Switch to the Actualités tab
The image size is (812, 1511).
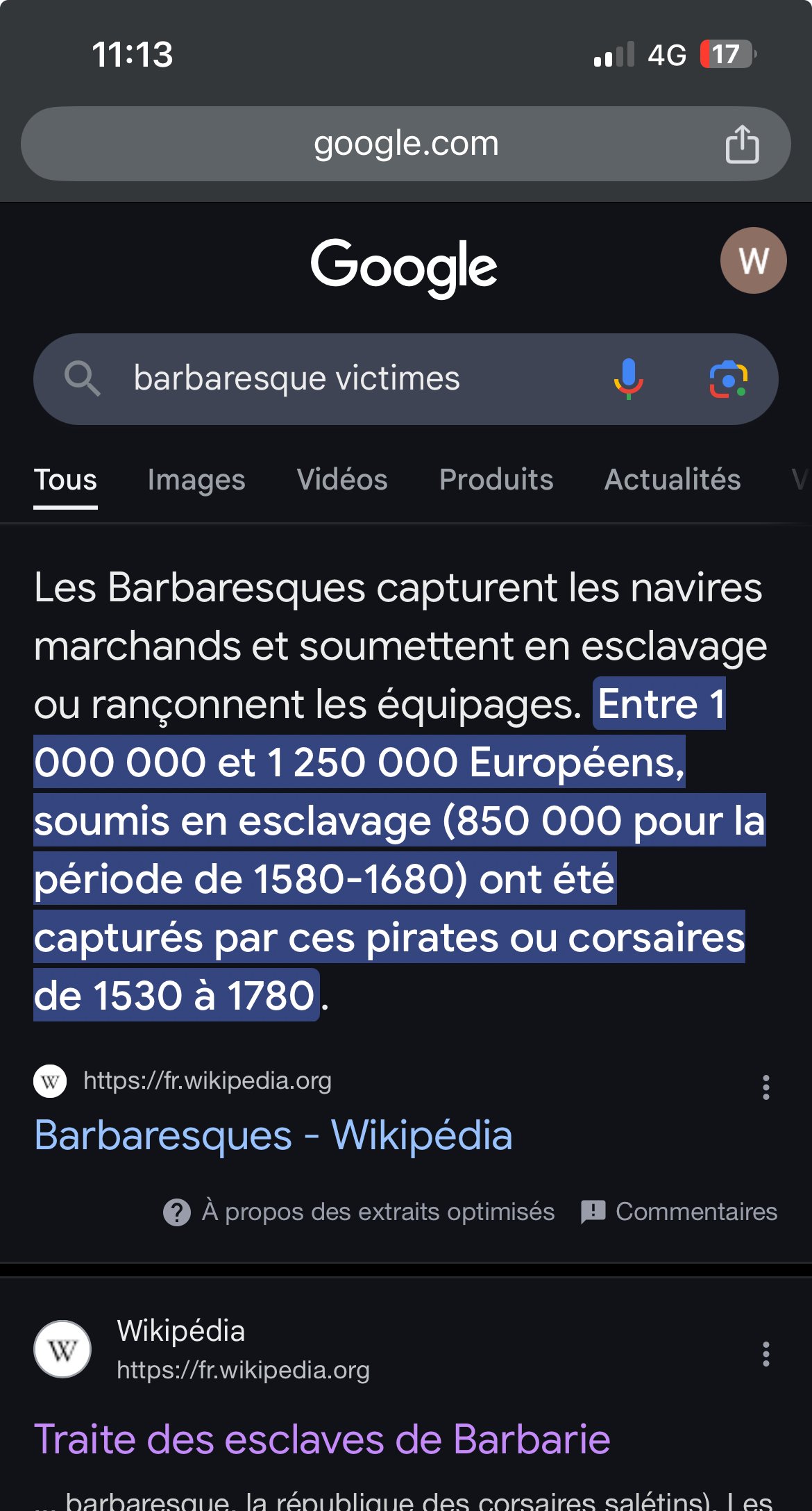click(x=673, y=480)
